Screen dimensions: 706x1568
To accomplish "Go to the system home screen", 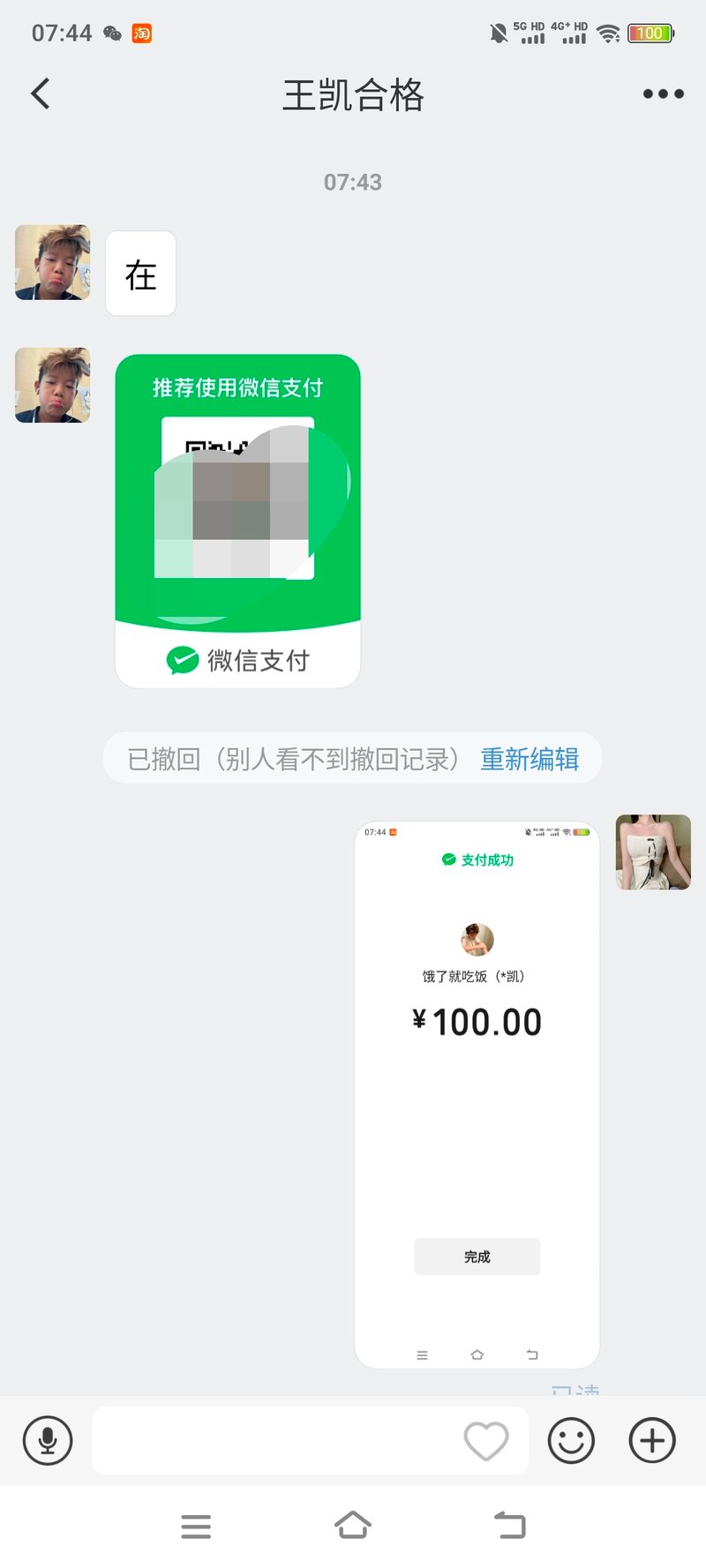I will click(x=353, y=1525).
